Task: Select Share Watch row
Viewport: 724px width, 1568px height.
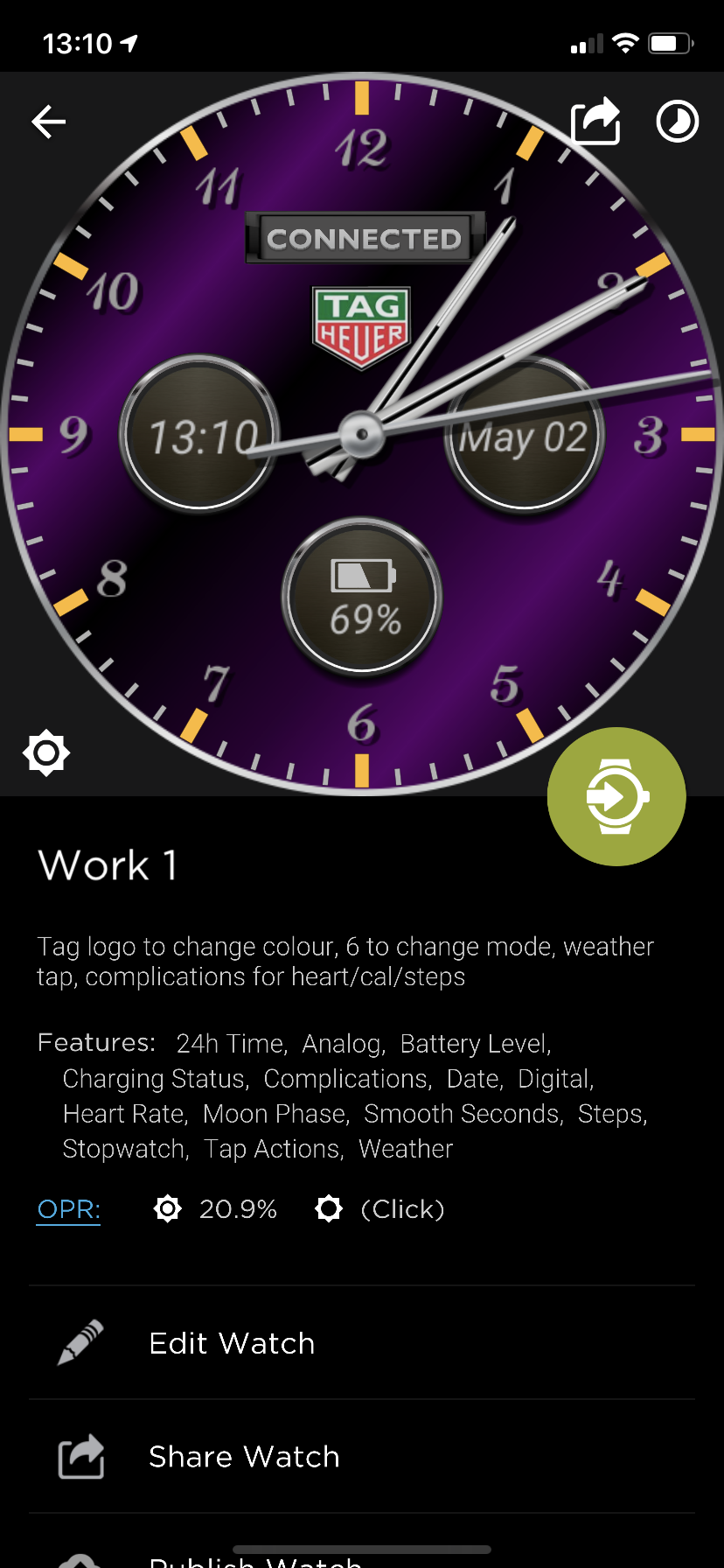Action: click(362, 1457)
